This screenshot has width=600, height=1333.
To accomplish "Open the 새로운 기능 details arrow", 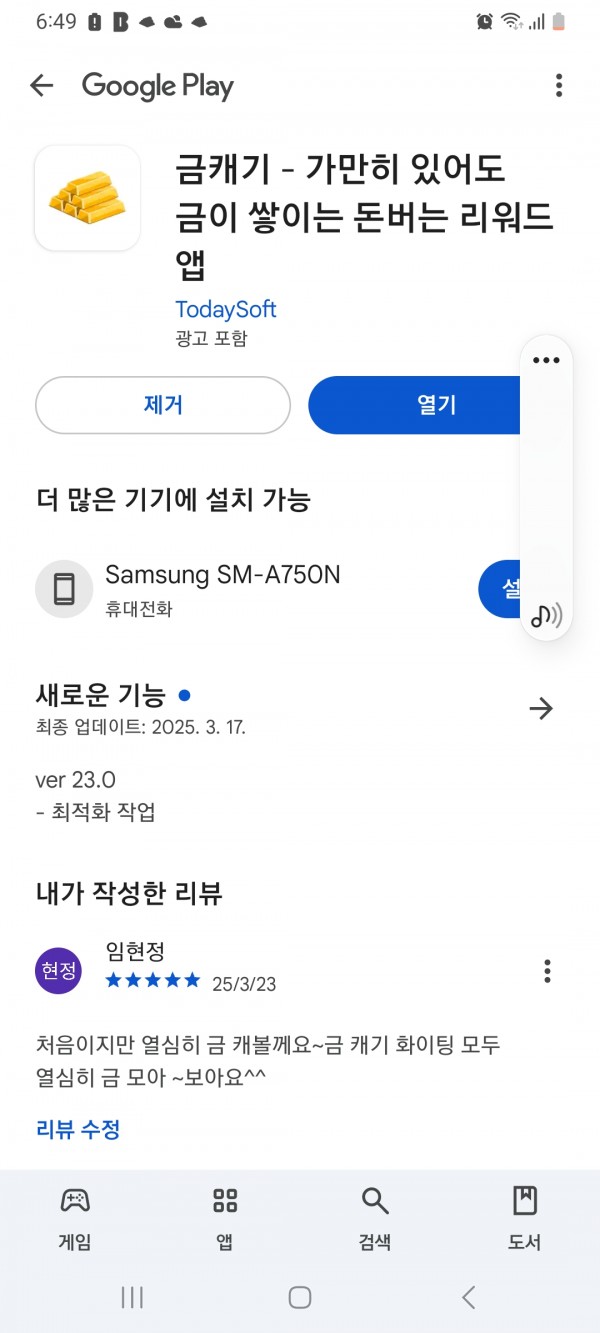I will coord(541,709).
